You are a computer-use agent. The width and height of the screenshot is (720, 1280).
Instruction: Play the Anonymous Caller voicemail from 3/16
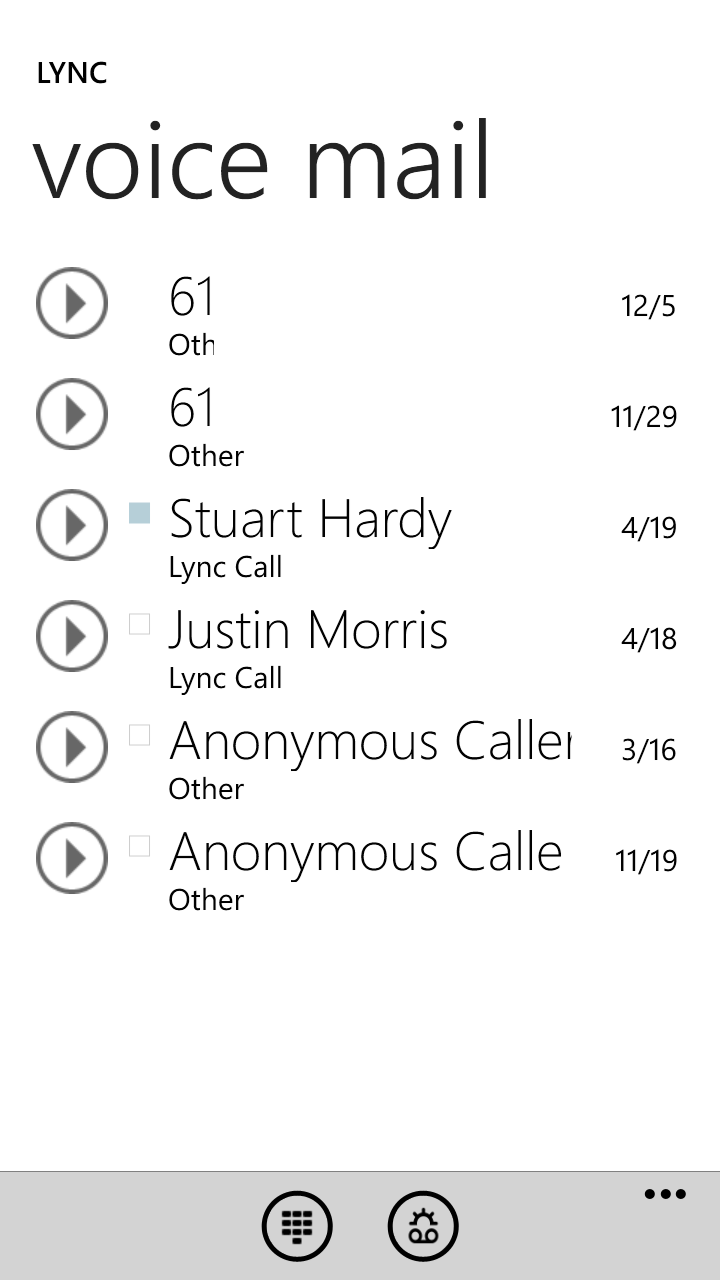point(72,747)
